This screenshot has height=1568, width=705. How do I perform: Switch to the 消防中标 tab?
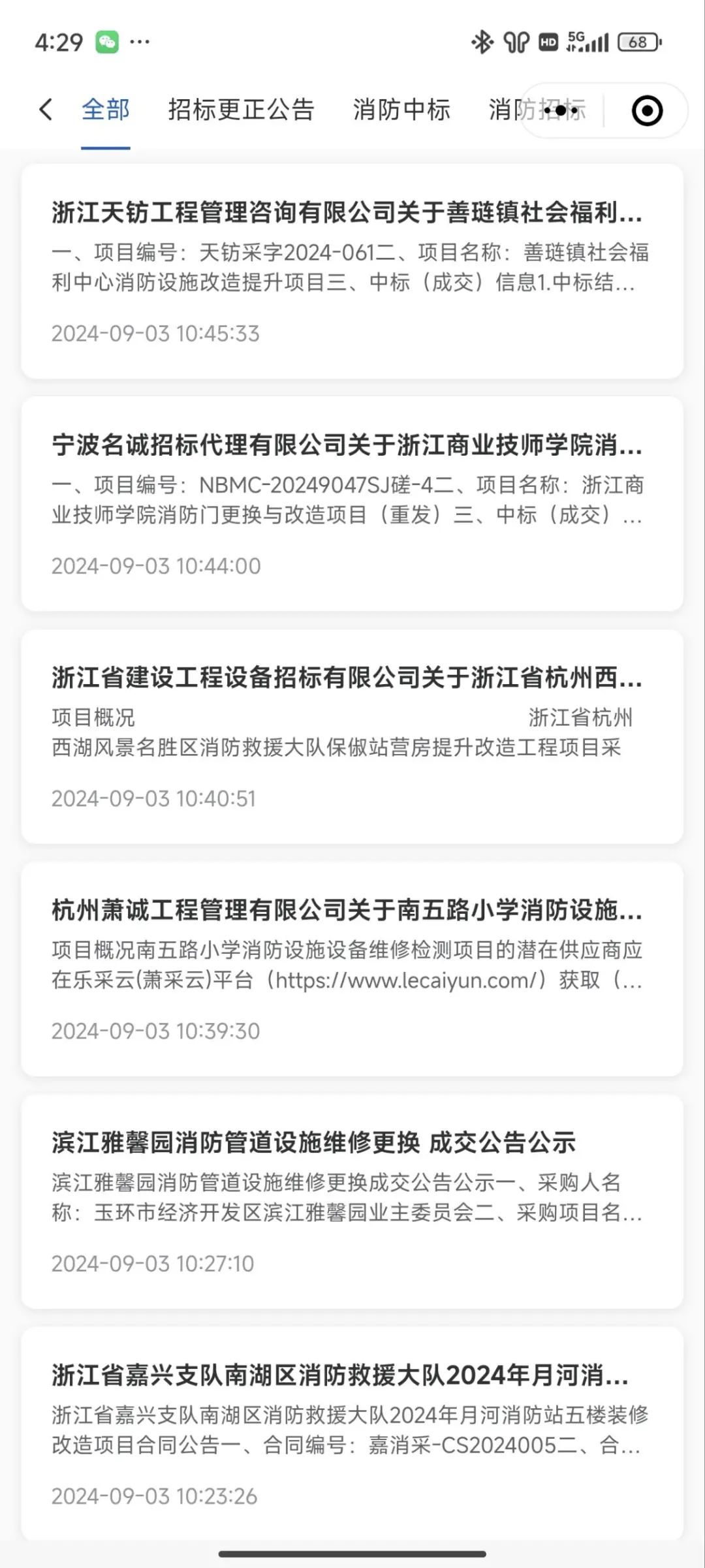coord(401,110)
